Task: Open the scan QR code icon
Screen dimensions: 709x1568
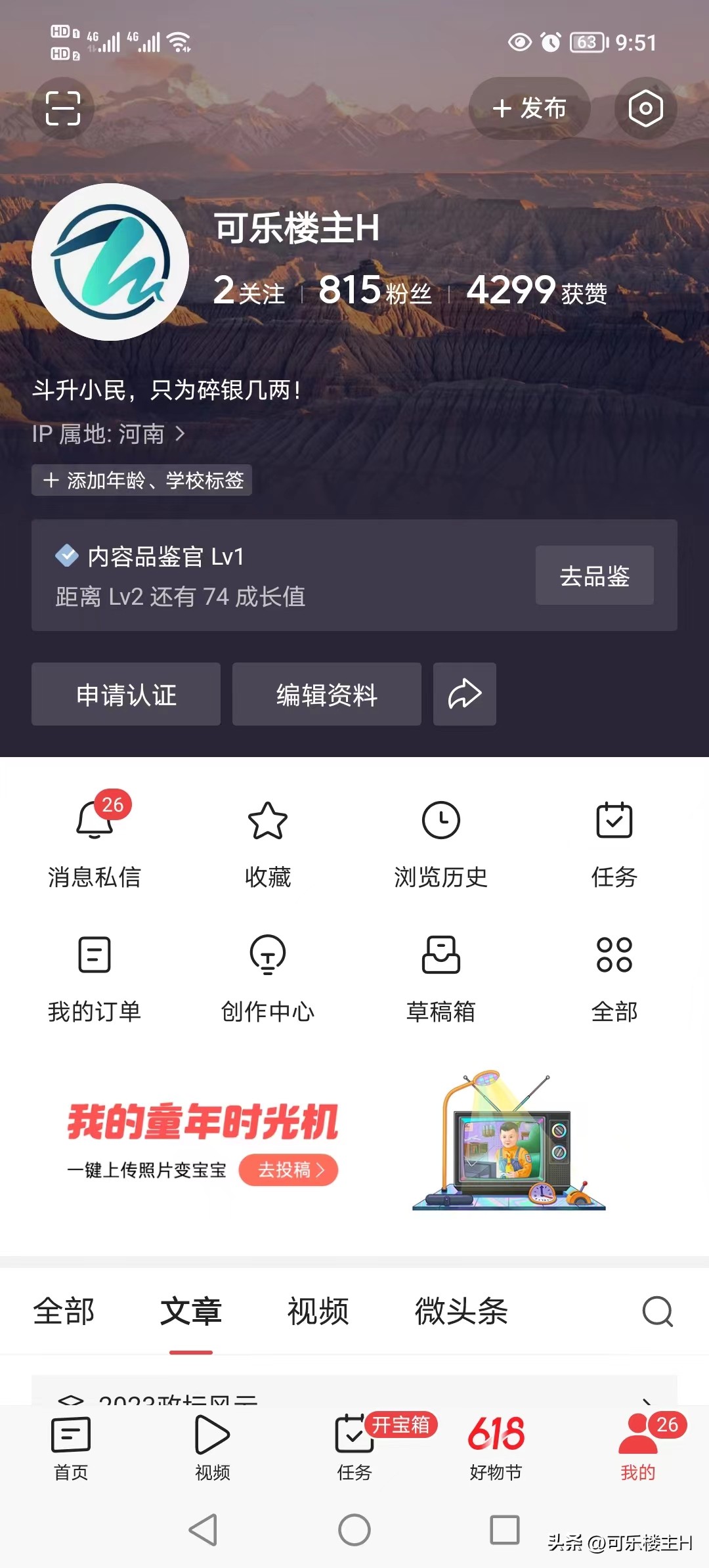Action: coord(63,109)
